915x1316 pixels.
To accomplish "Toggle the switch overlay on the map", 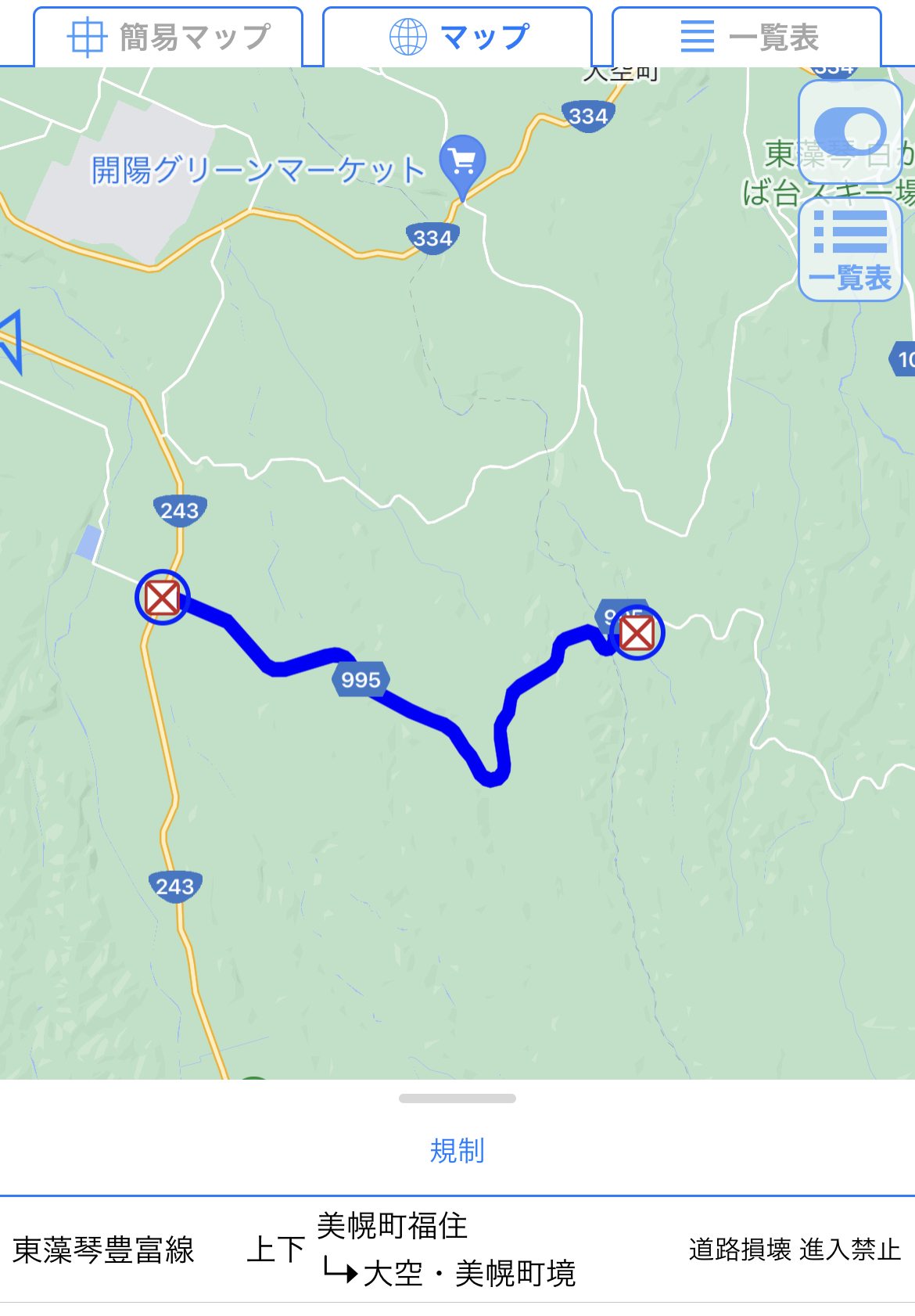I will [x=850, y=131].
